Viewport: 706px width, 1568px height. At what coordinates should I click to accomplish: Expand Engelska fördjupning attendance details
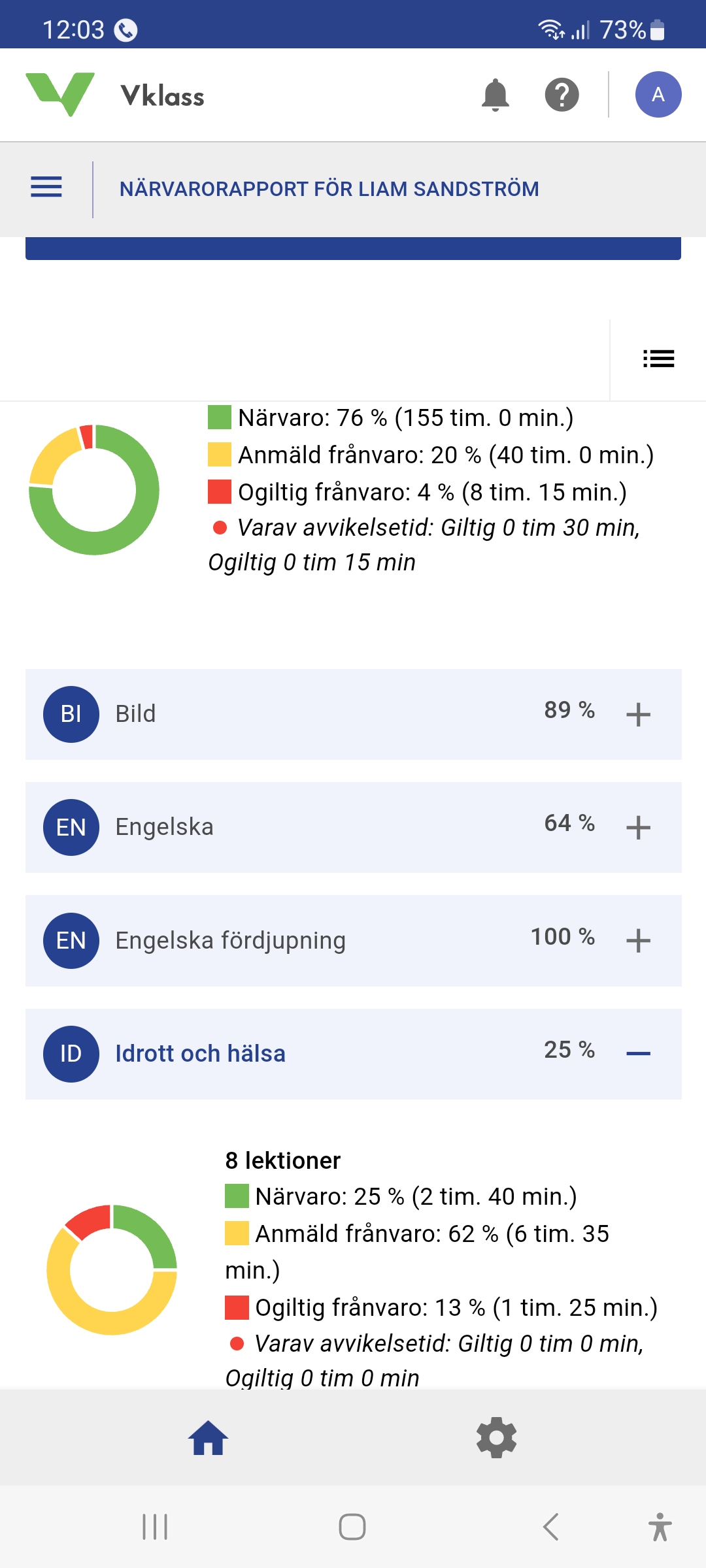637,941
